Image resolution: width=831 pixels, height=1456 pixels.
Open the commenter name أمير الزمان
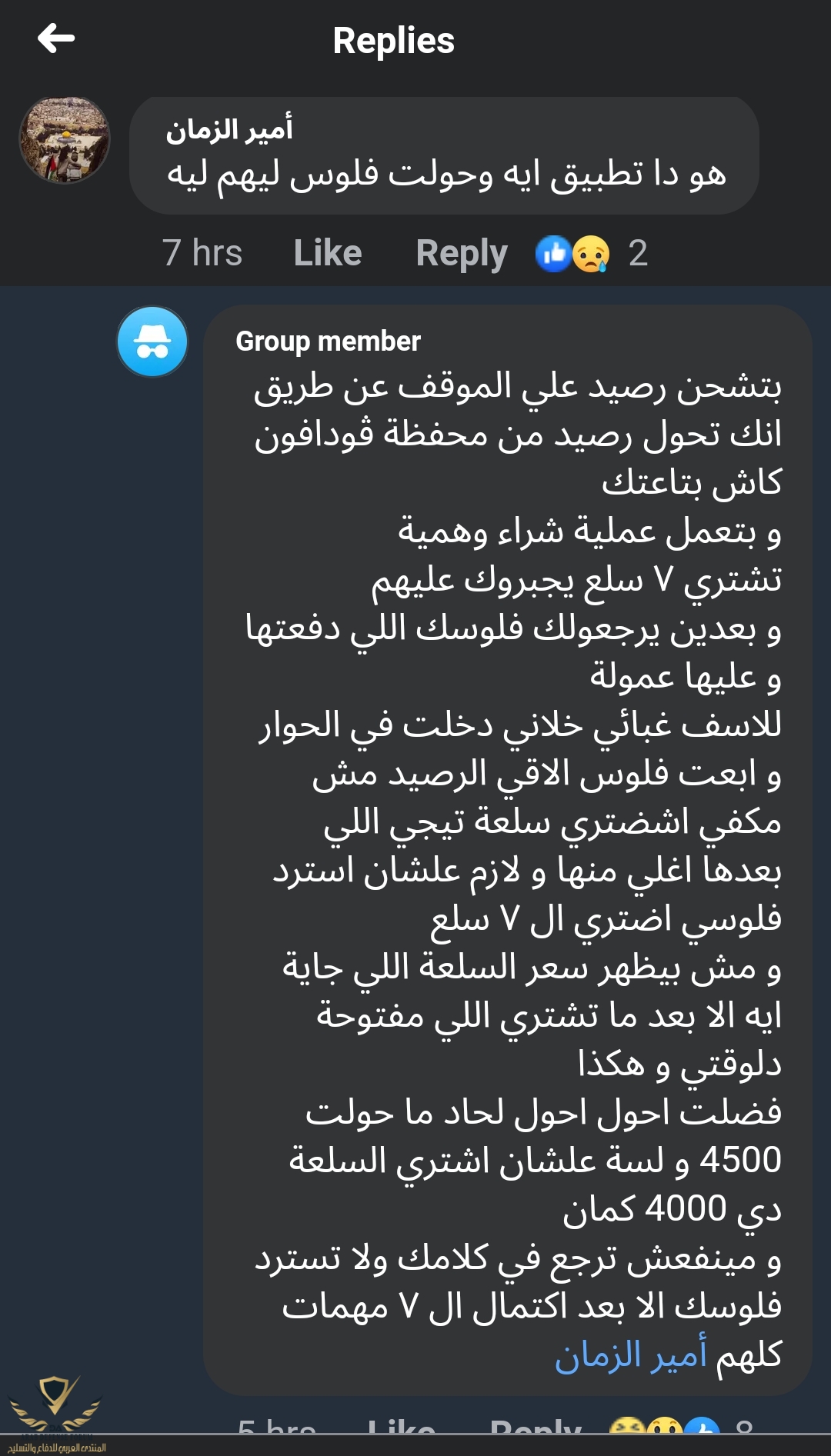(229, 128)
